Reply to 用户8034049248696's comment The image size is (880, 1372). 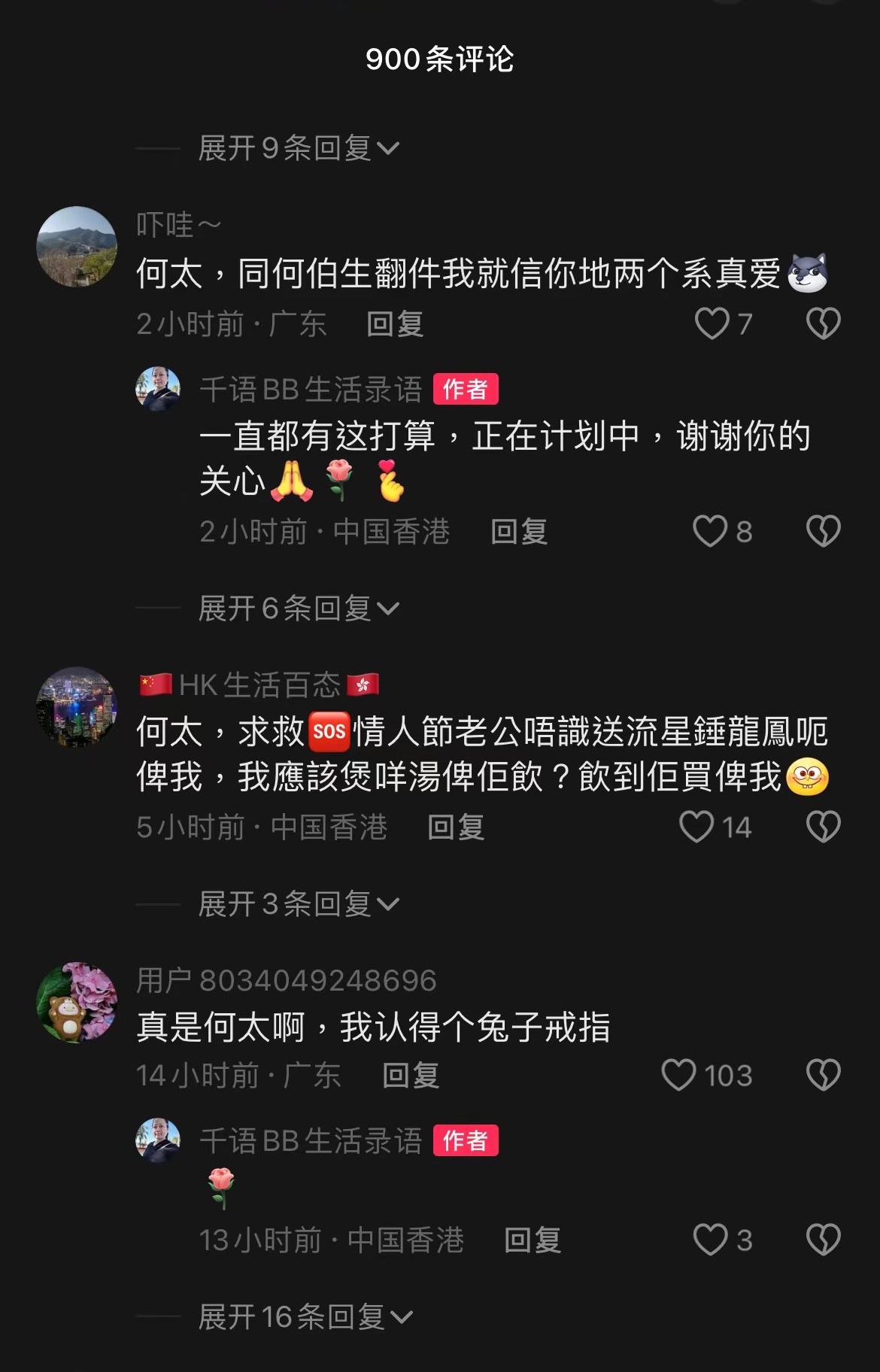tap(411, 1076)
